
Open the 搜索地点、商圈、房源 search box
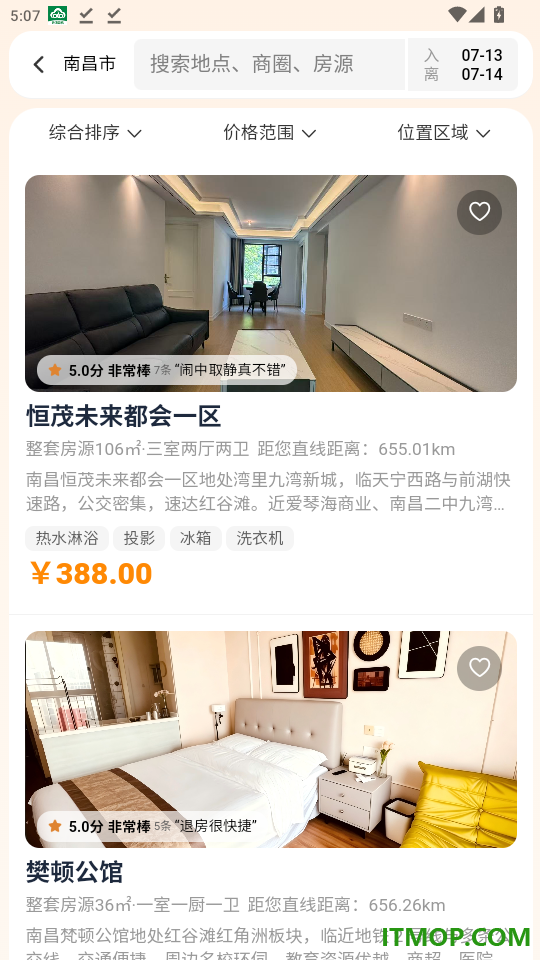(x=269, y=64)
